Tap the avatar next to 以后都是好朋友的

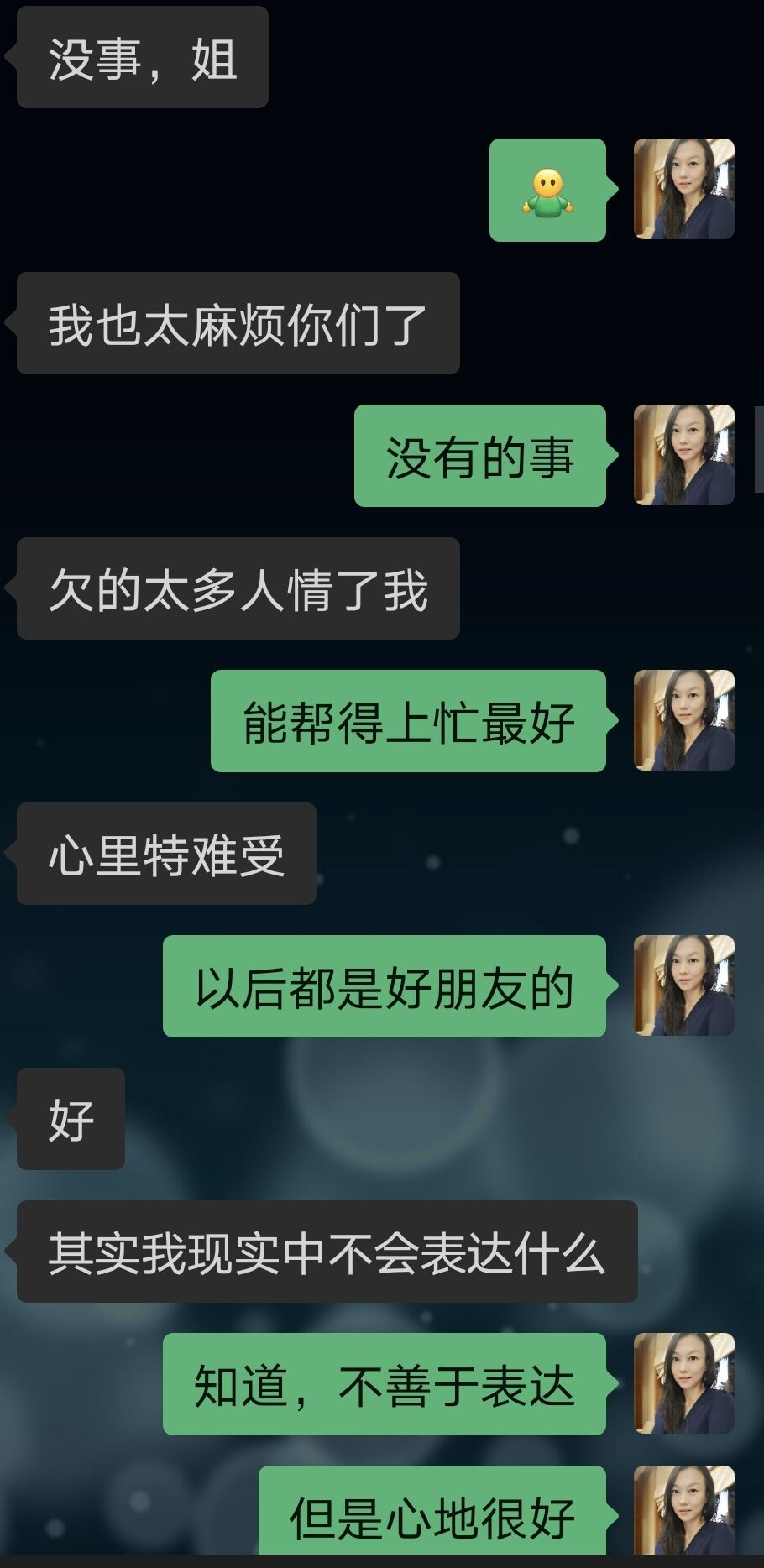(683, 985)
